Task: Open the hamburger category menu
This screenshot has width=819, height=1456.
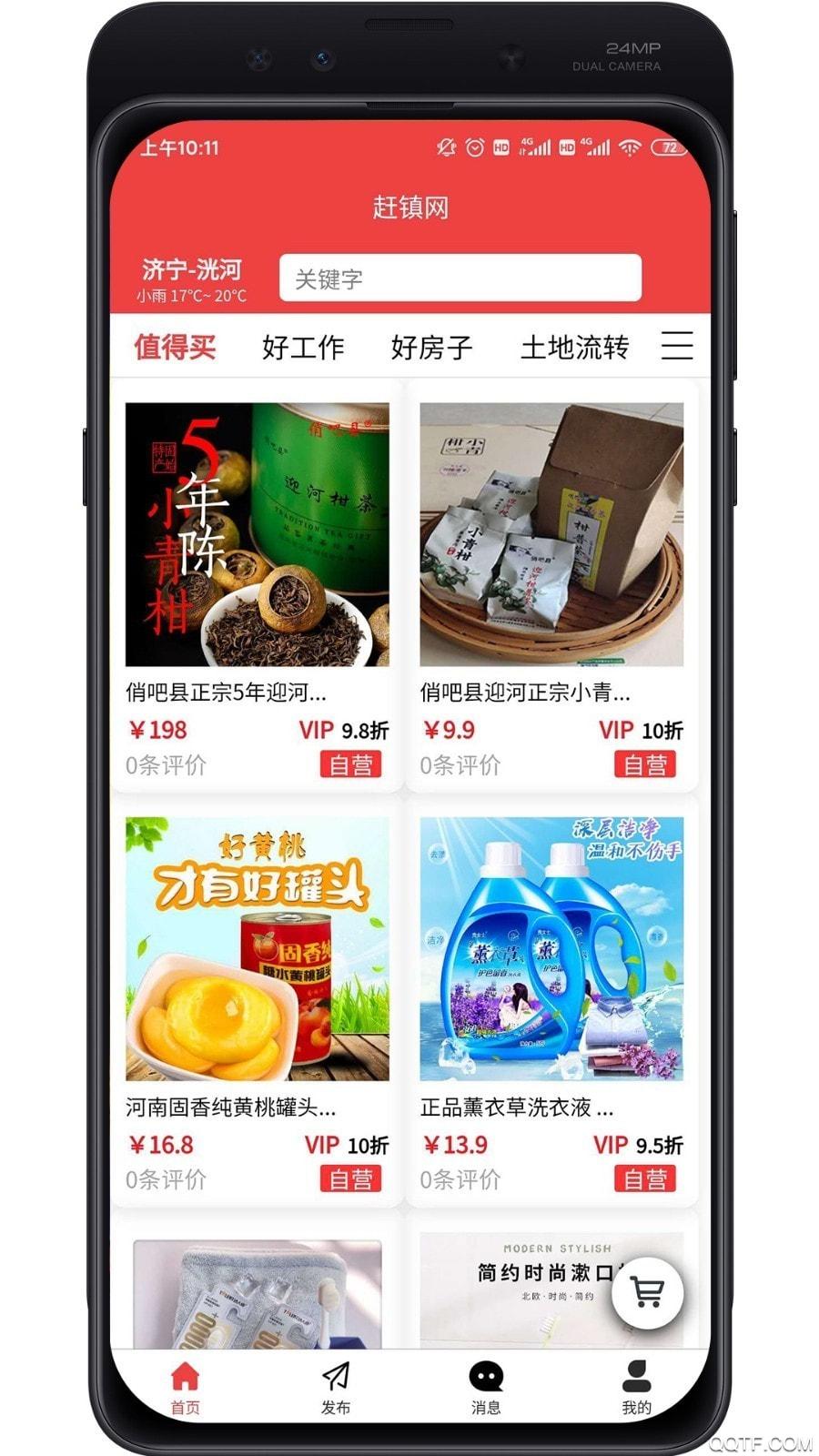Action: [x=677, y=346]
